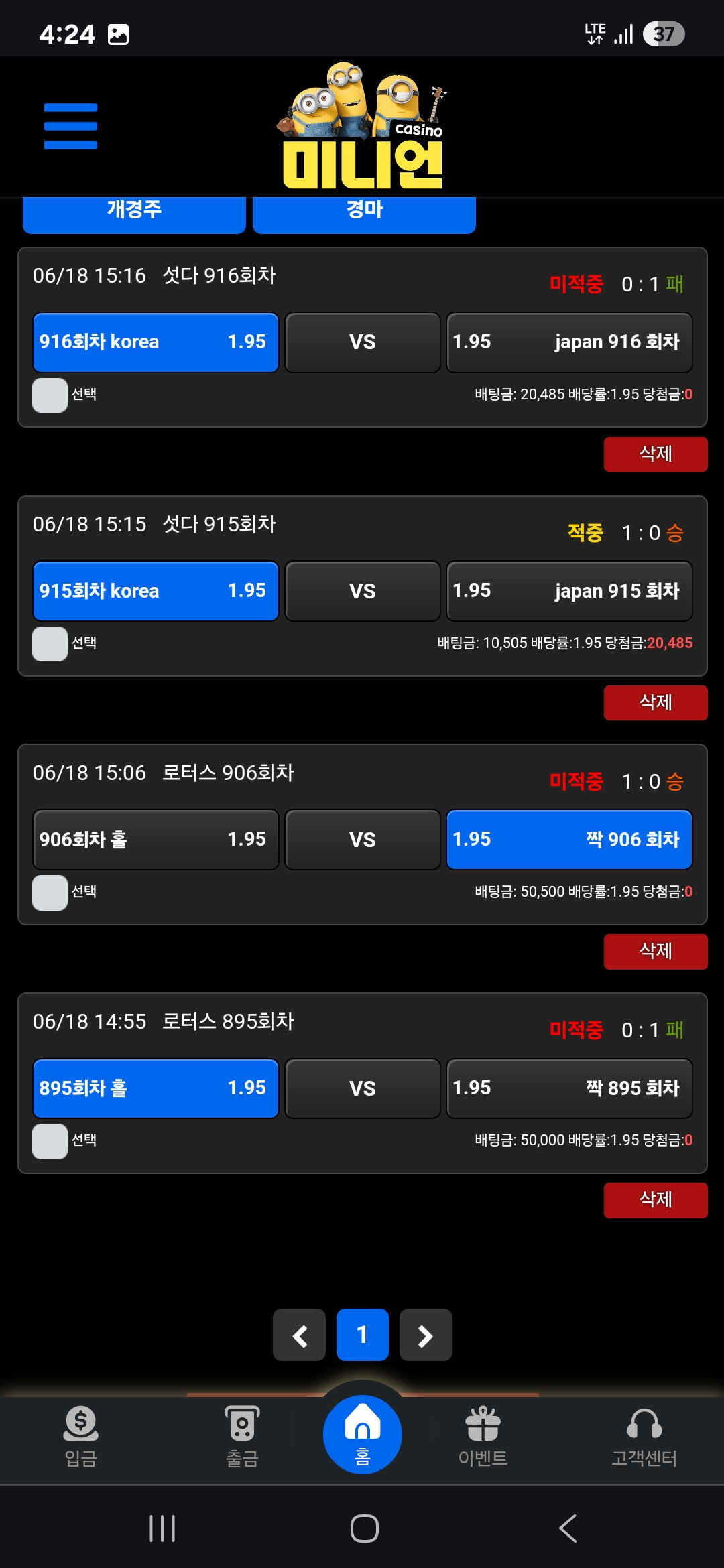724x1568 pixels.
Task: Open the 입금 deposit tab
Action: [x=80, y=1437]
